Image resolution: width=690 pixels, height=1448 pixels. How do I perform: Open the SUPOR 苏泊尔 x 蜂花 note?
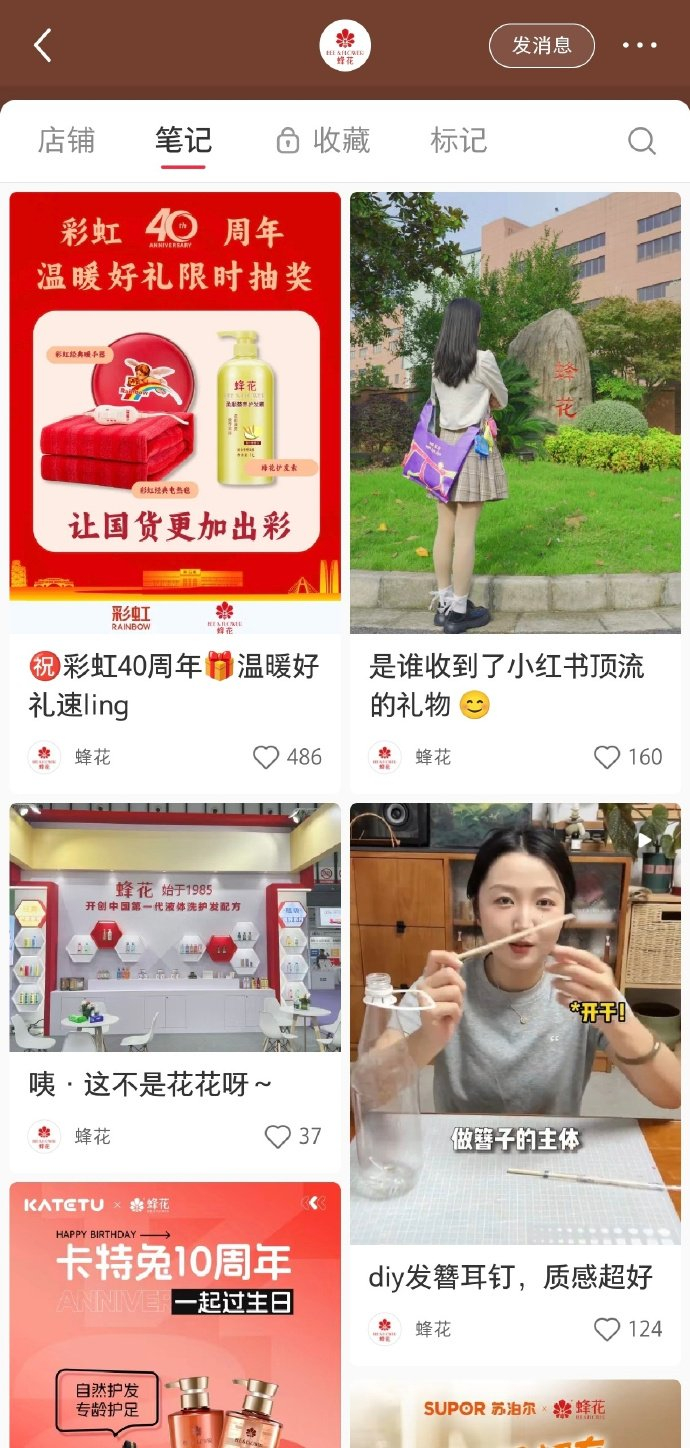coord(515,1414)
